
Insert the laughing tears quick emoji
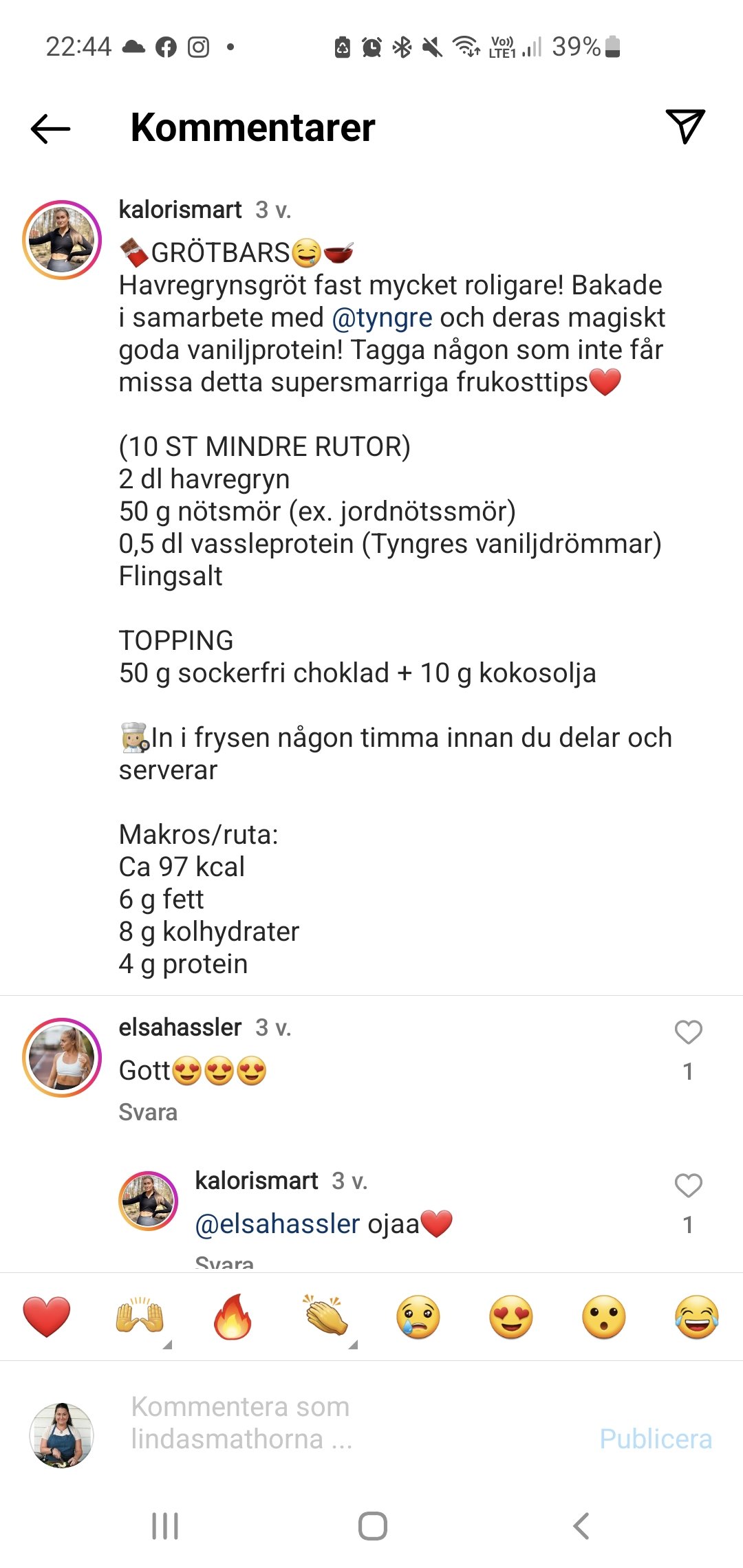[x=697, y=1317]
